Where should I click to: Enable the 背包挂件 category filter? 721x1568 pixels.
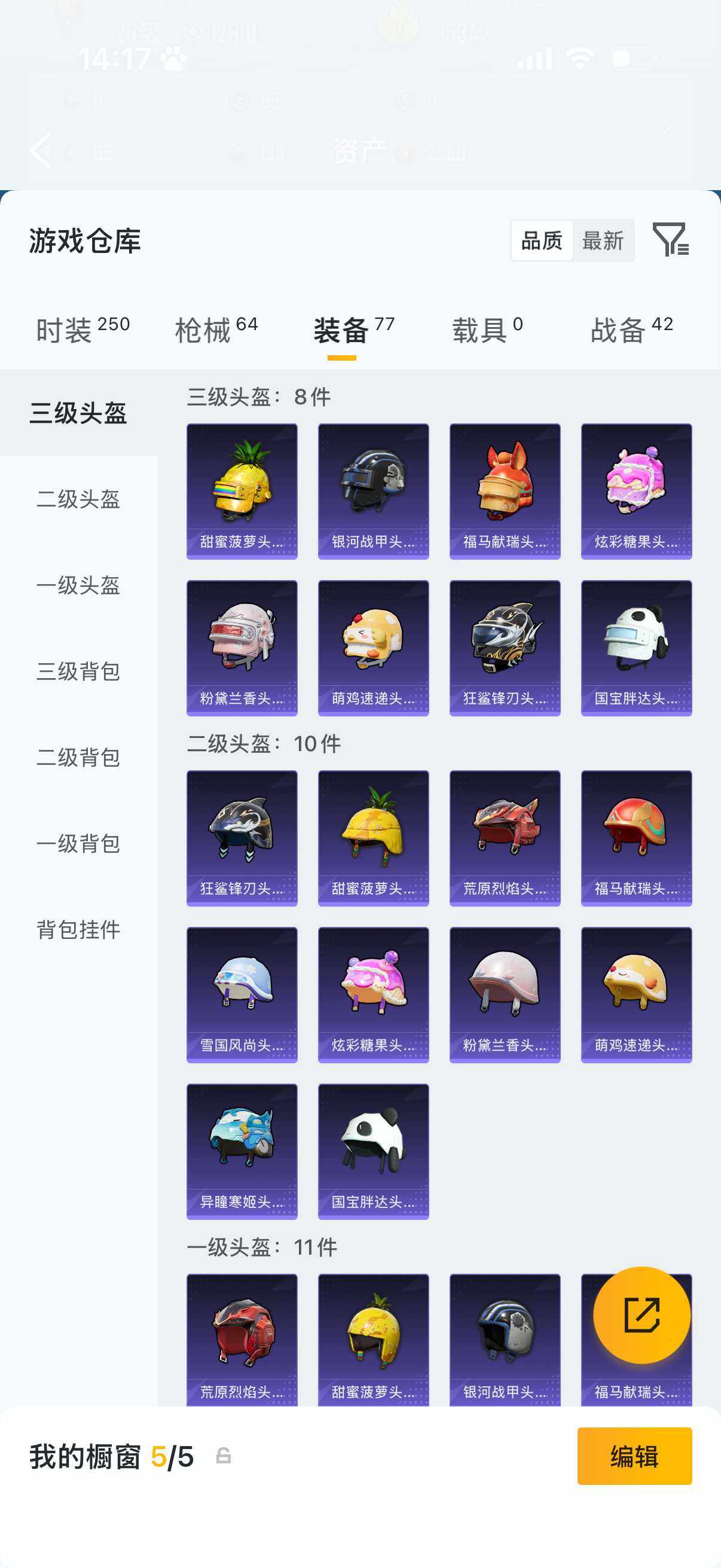78,929
